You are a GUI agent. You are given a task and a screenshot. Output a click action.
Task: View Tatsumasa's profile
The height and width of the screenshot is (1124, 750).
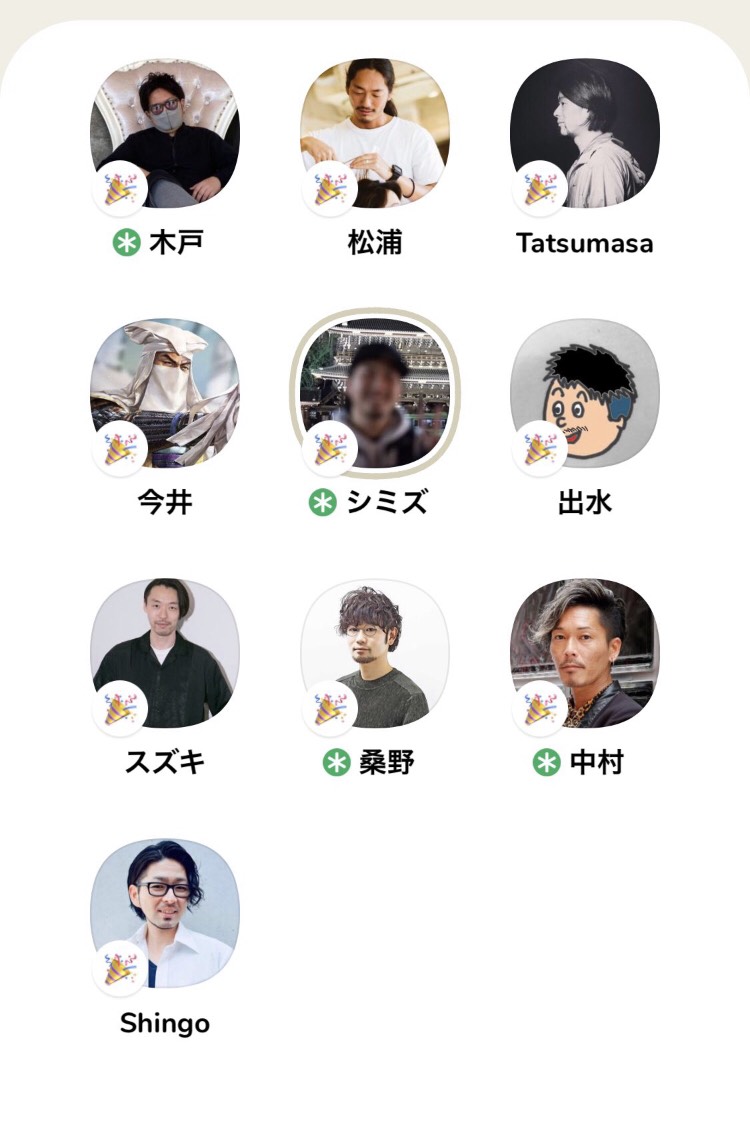click(x=585, y=133)
